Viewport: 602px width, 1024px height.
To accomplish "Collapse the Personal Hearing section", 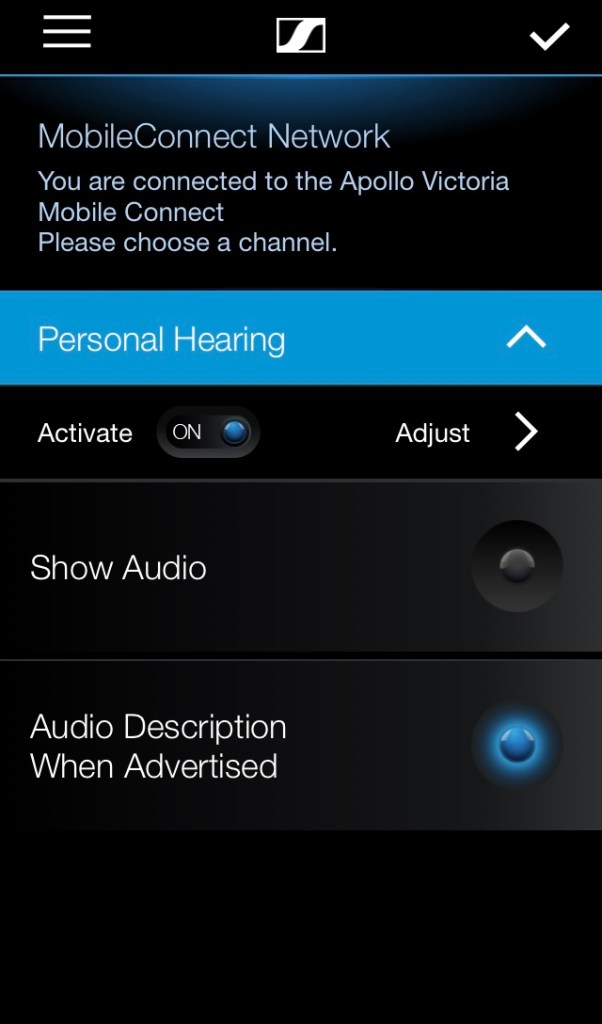I will tap(526, 338).
